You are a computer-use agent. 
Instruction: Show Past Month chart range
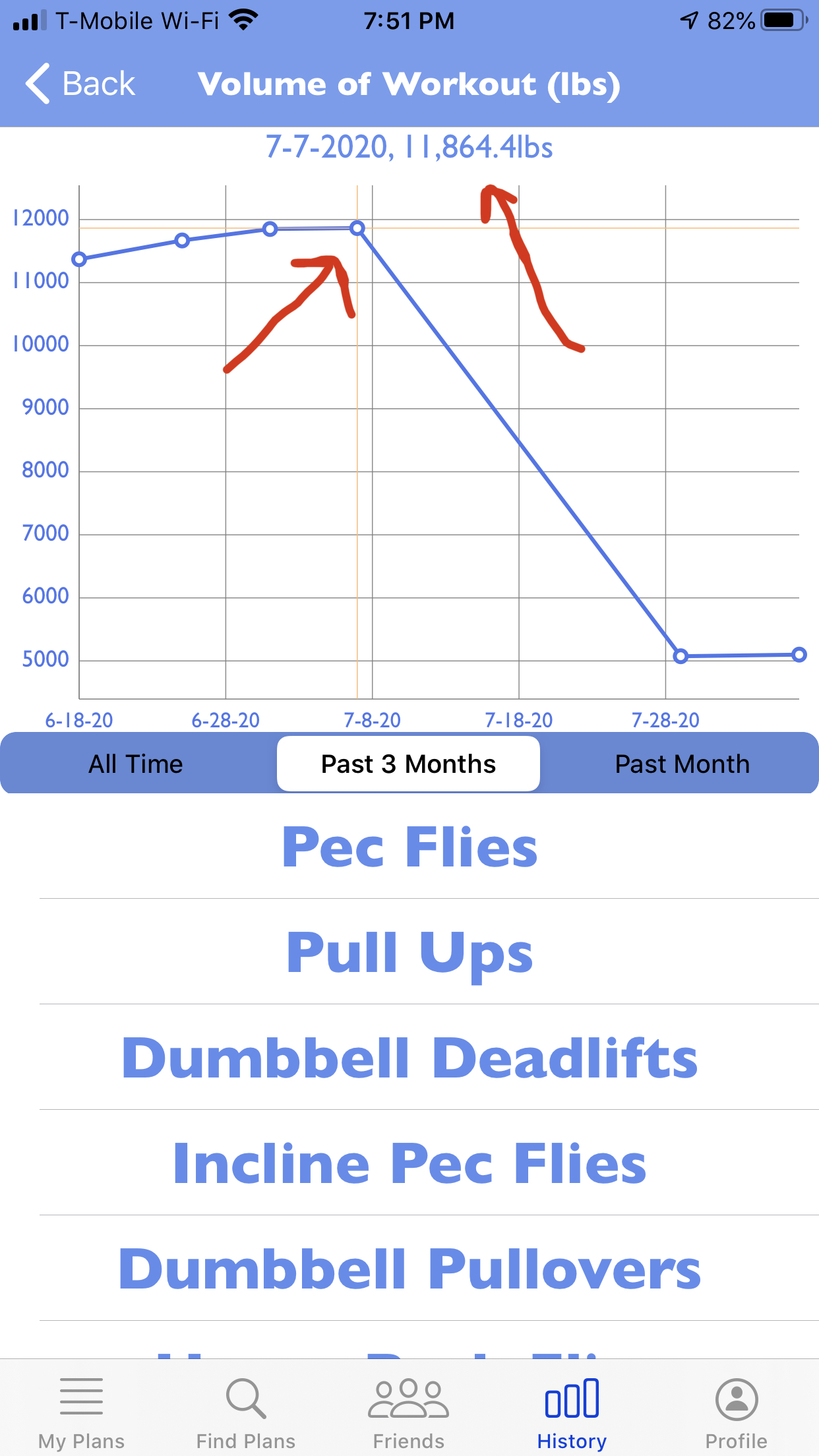tap(682, 764)
